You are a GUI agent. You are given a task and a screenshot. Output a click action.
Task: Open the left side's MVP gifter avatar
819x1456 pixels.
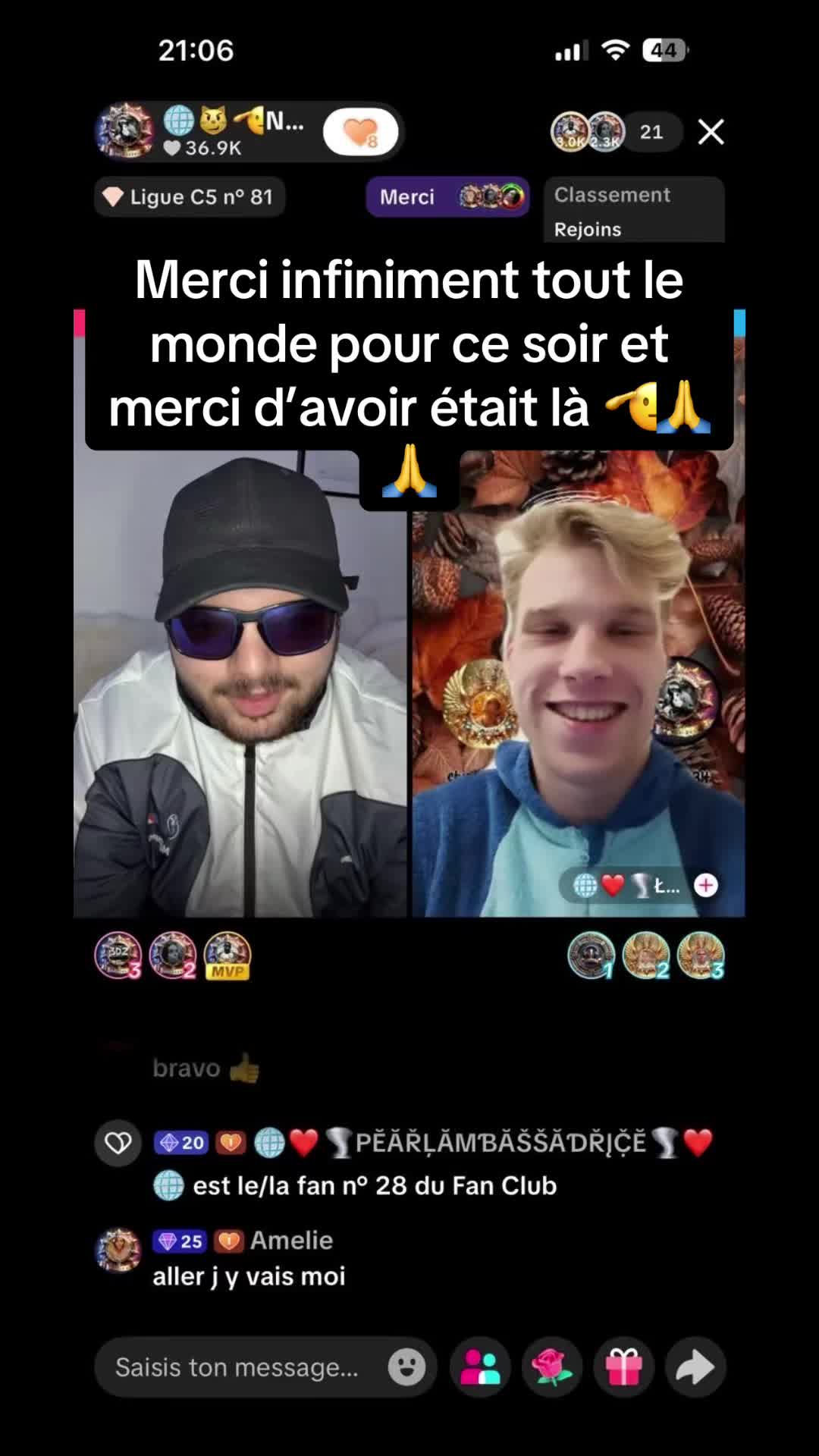coord(227,955)
